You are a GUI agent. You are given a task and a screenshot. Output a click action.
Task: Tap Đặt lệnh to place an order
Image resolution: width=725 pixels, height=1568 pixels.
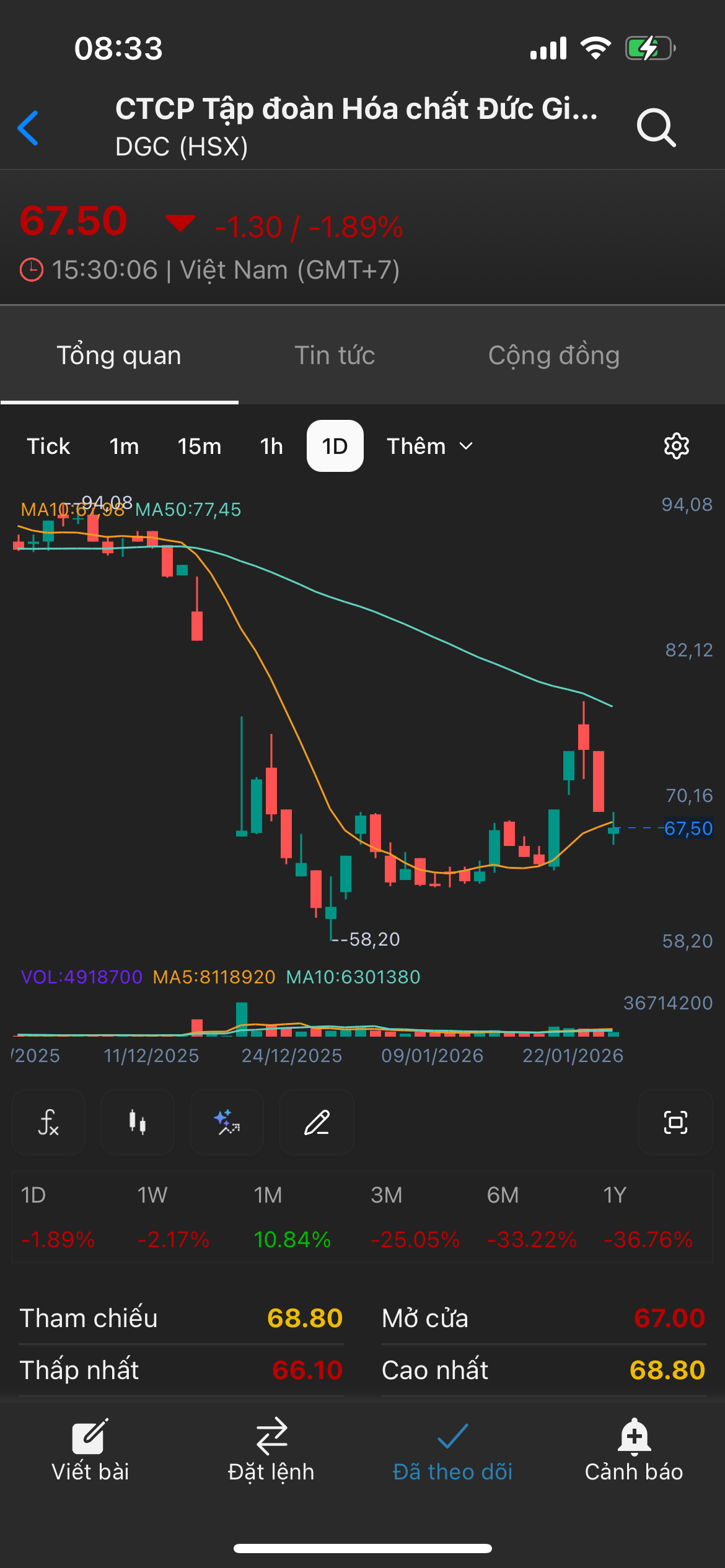[x=271, y=1450]
